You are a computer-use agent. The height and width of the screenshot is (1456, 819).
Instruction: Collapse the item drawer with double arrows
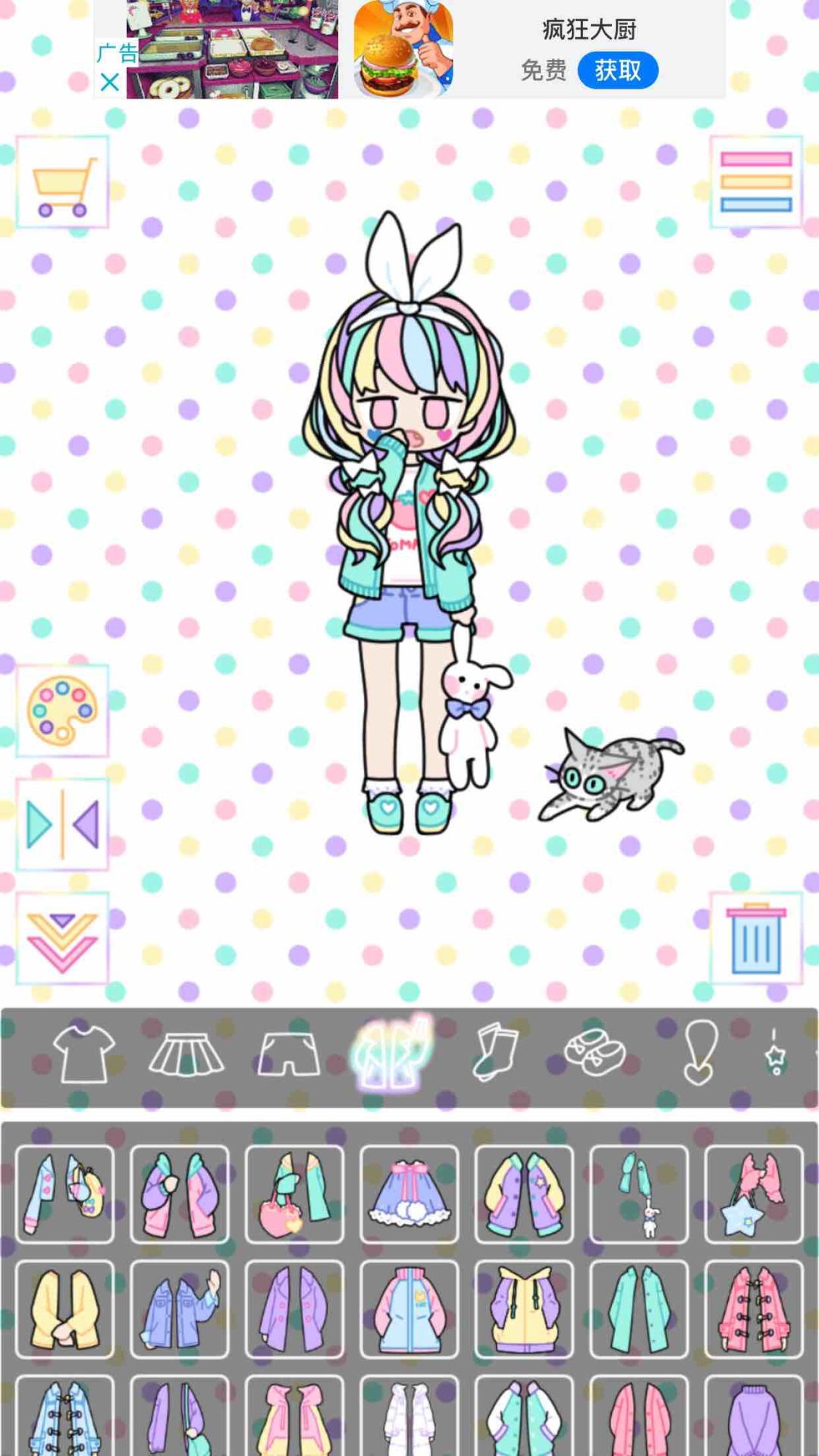point(62,937)
